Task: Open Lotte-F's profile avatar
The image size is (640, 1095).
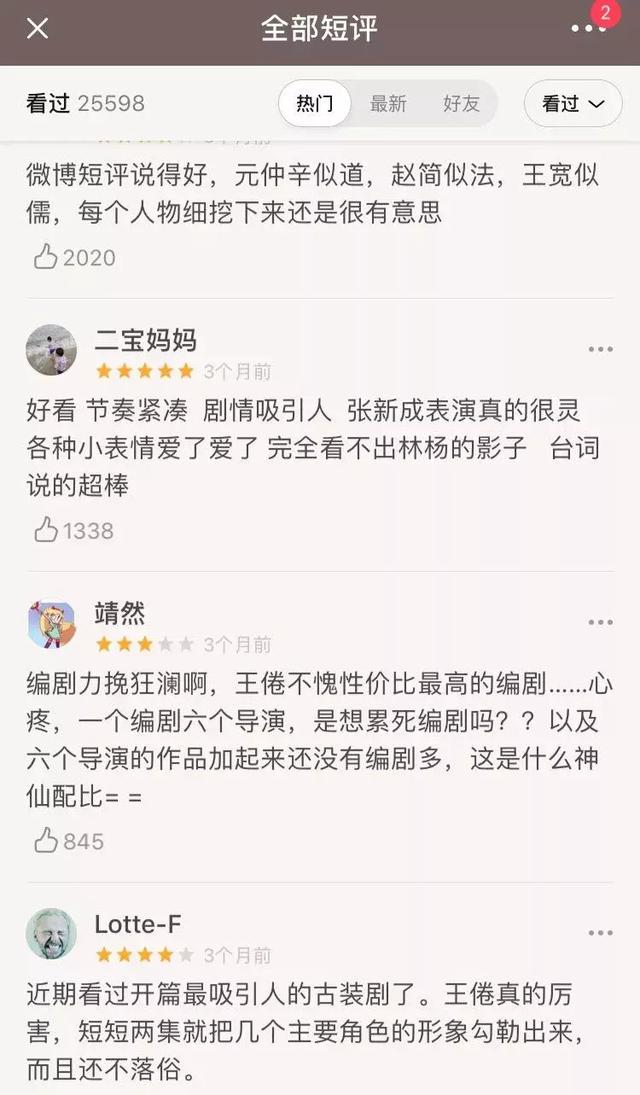Action: coord(51,934)
